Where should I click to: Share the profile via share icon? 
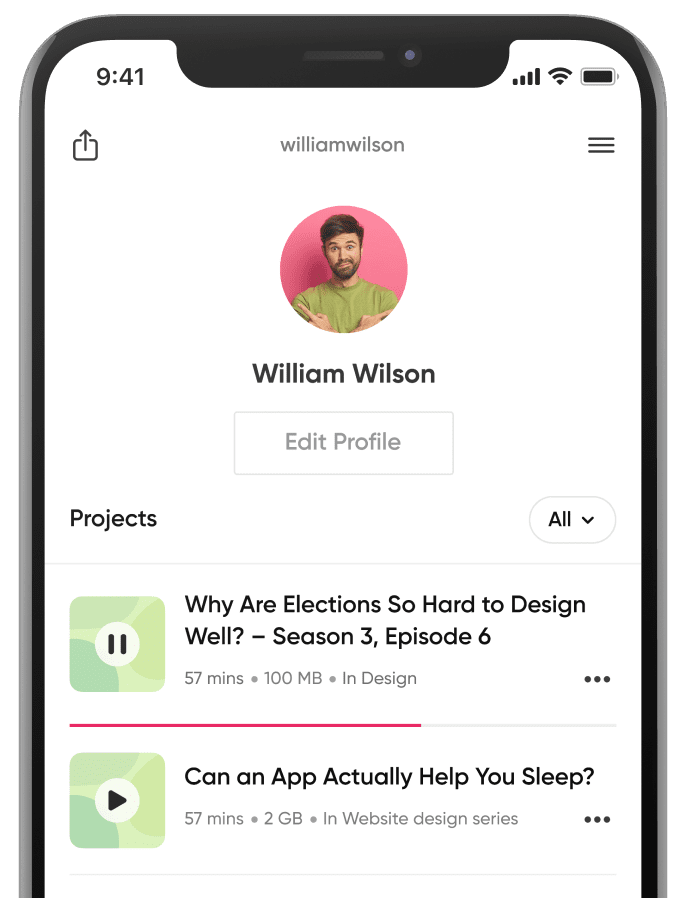point(86,146)
